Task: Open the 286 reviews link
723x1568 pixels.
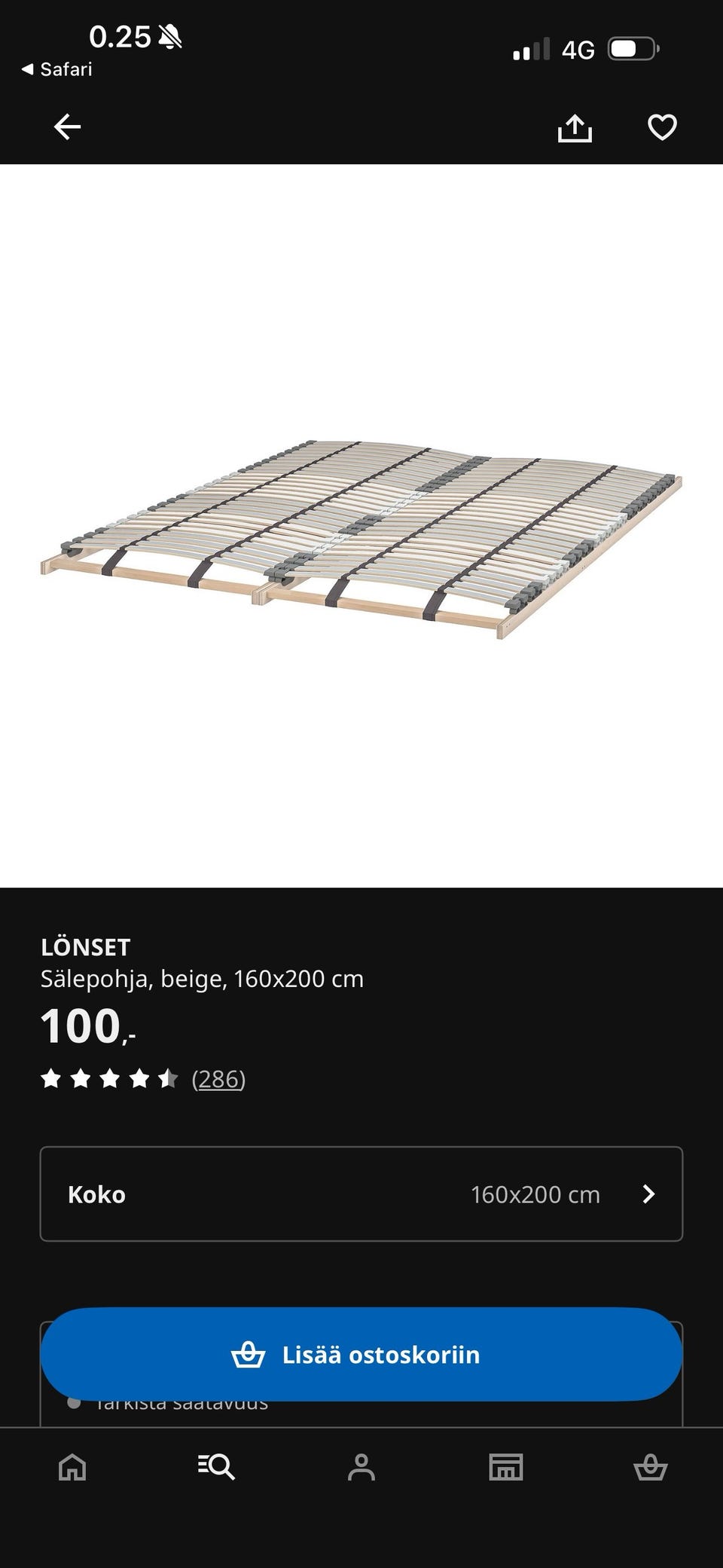Action: [x=218, y=1079]
